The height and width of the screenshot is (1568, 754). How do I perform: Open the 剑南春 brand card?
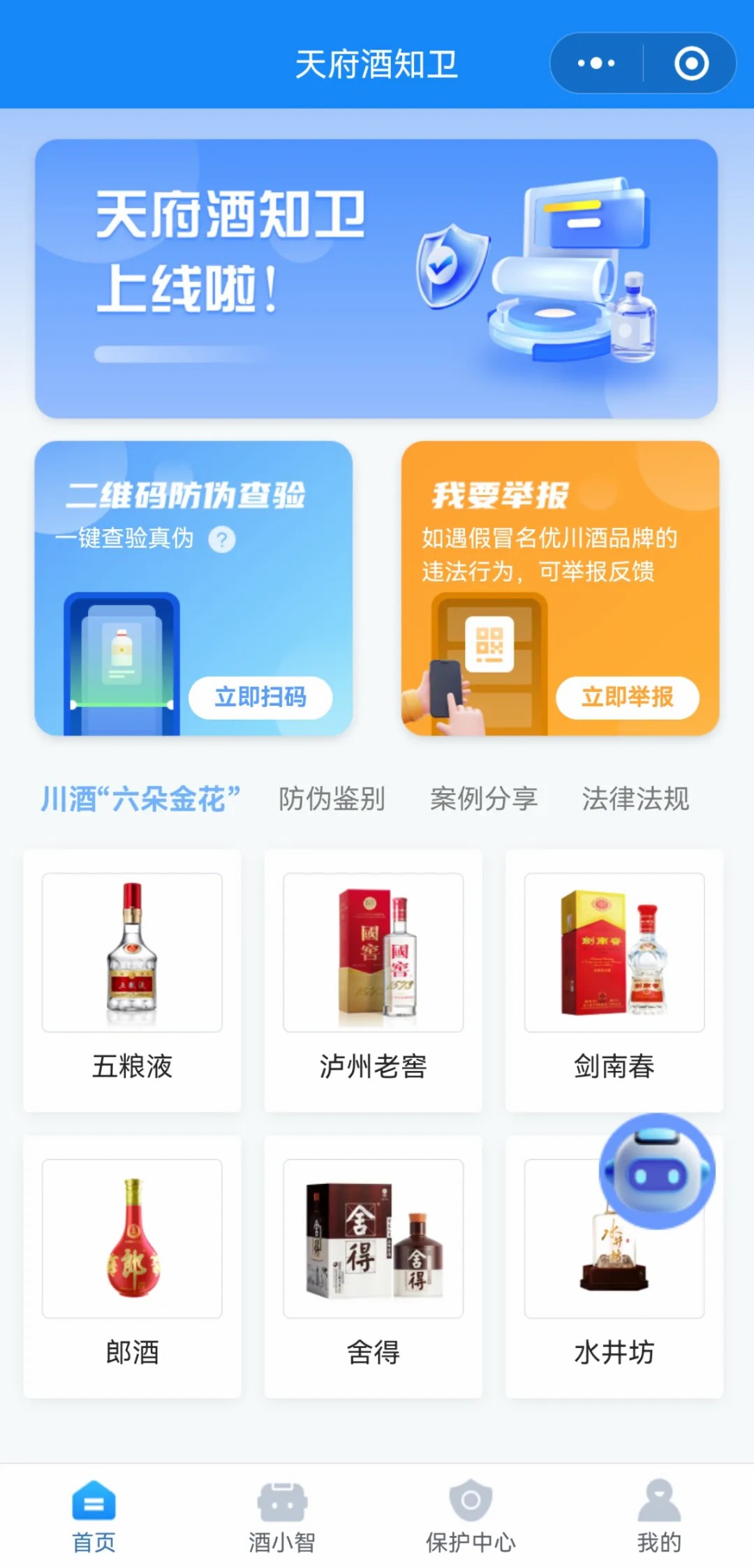[614, 980]
